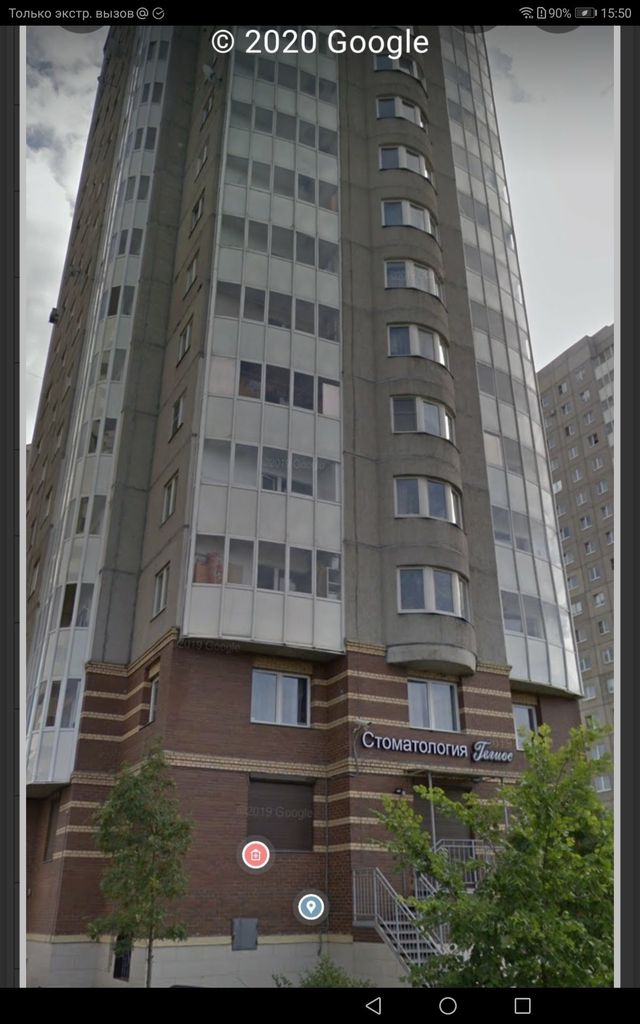Go back using the system back button
This screenshot has width=640, height=1024.
(373, 1005)
